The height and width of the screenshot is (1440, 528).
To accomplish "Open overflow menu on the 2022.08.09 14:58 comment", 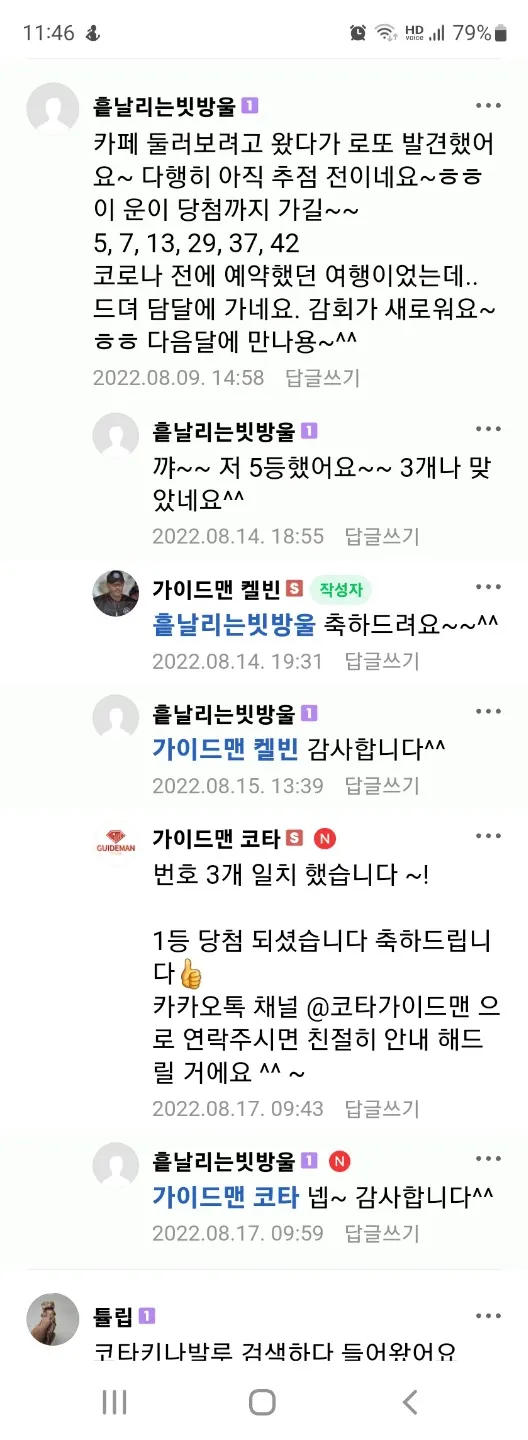I will pos(488,106).
